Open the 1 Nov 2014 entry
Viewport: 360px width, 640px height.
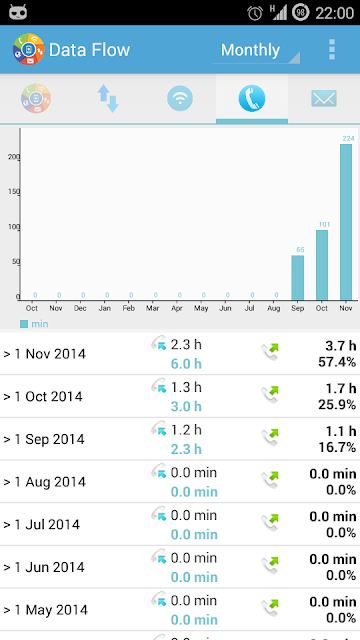pos(180,353)
